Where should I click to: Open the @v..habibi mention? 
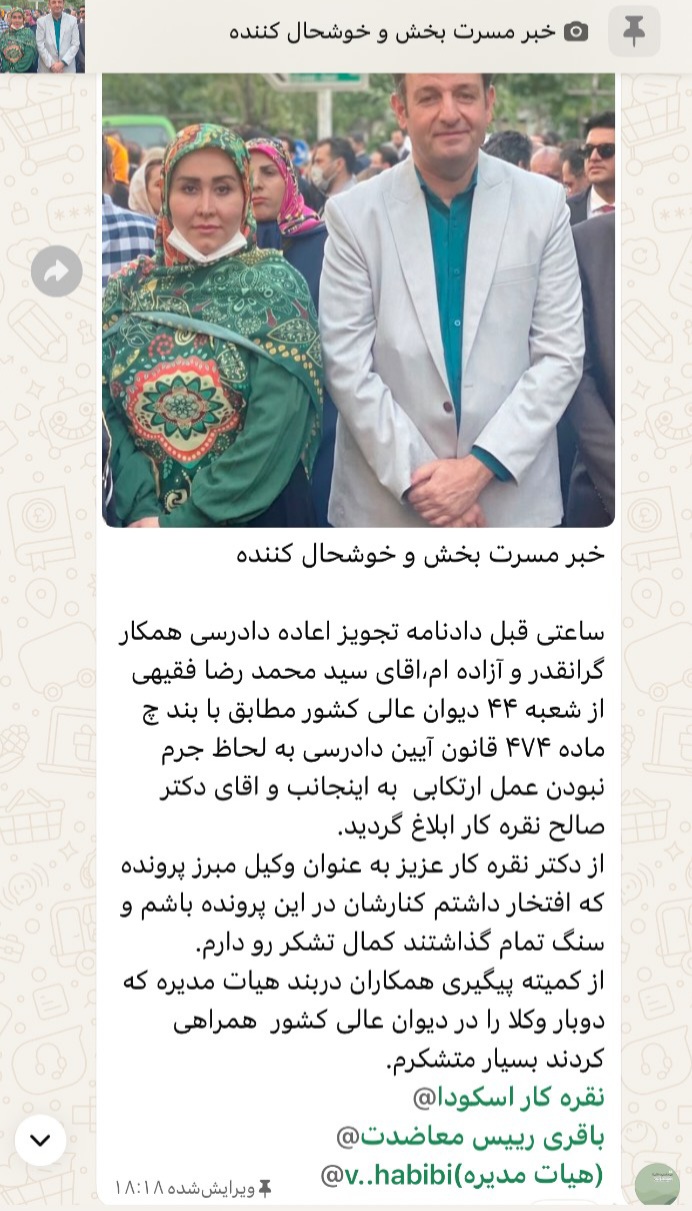(463, 1174)
